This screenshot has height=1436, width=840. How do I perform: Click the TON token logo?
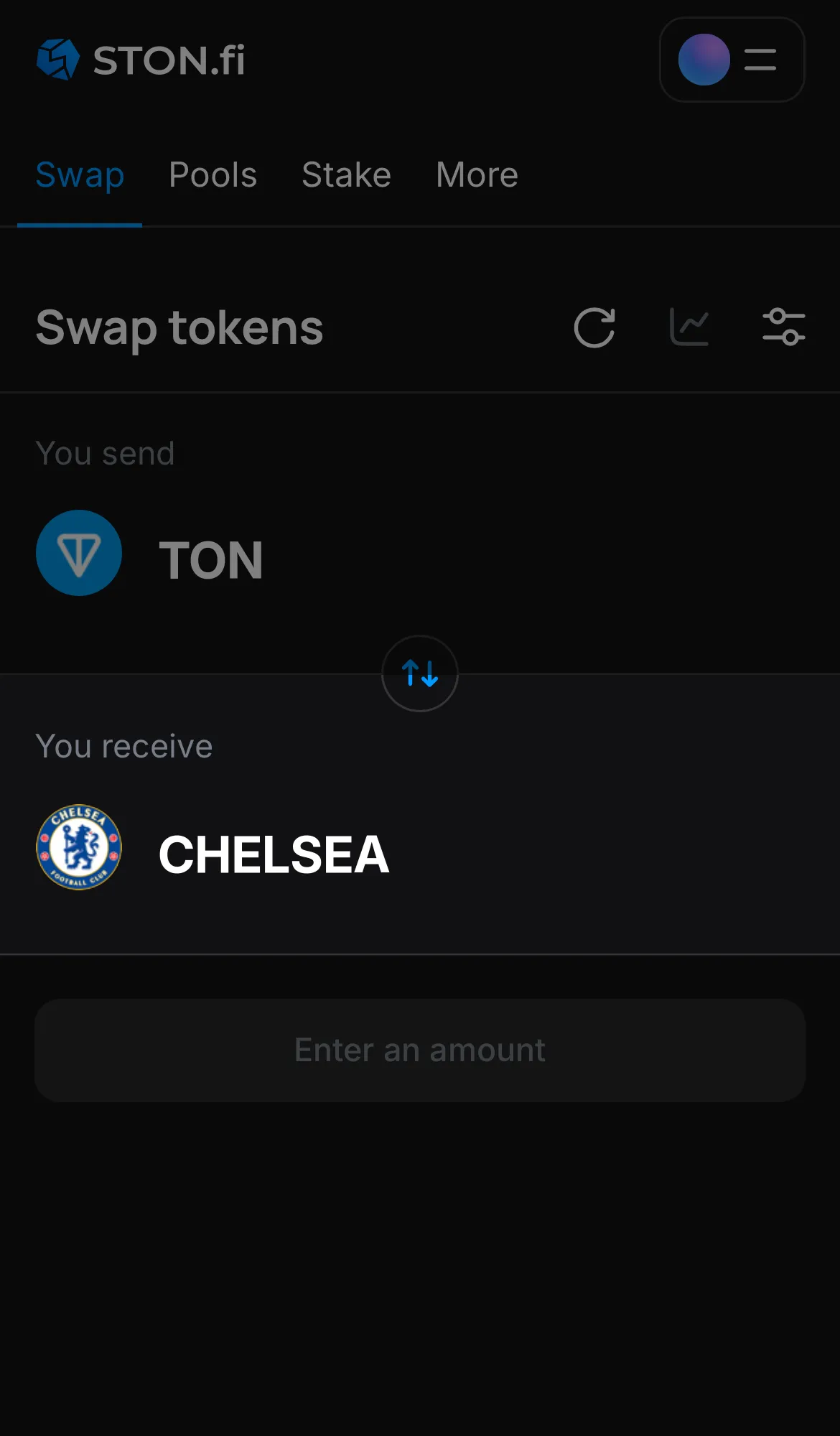(79, 553)
